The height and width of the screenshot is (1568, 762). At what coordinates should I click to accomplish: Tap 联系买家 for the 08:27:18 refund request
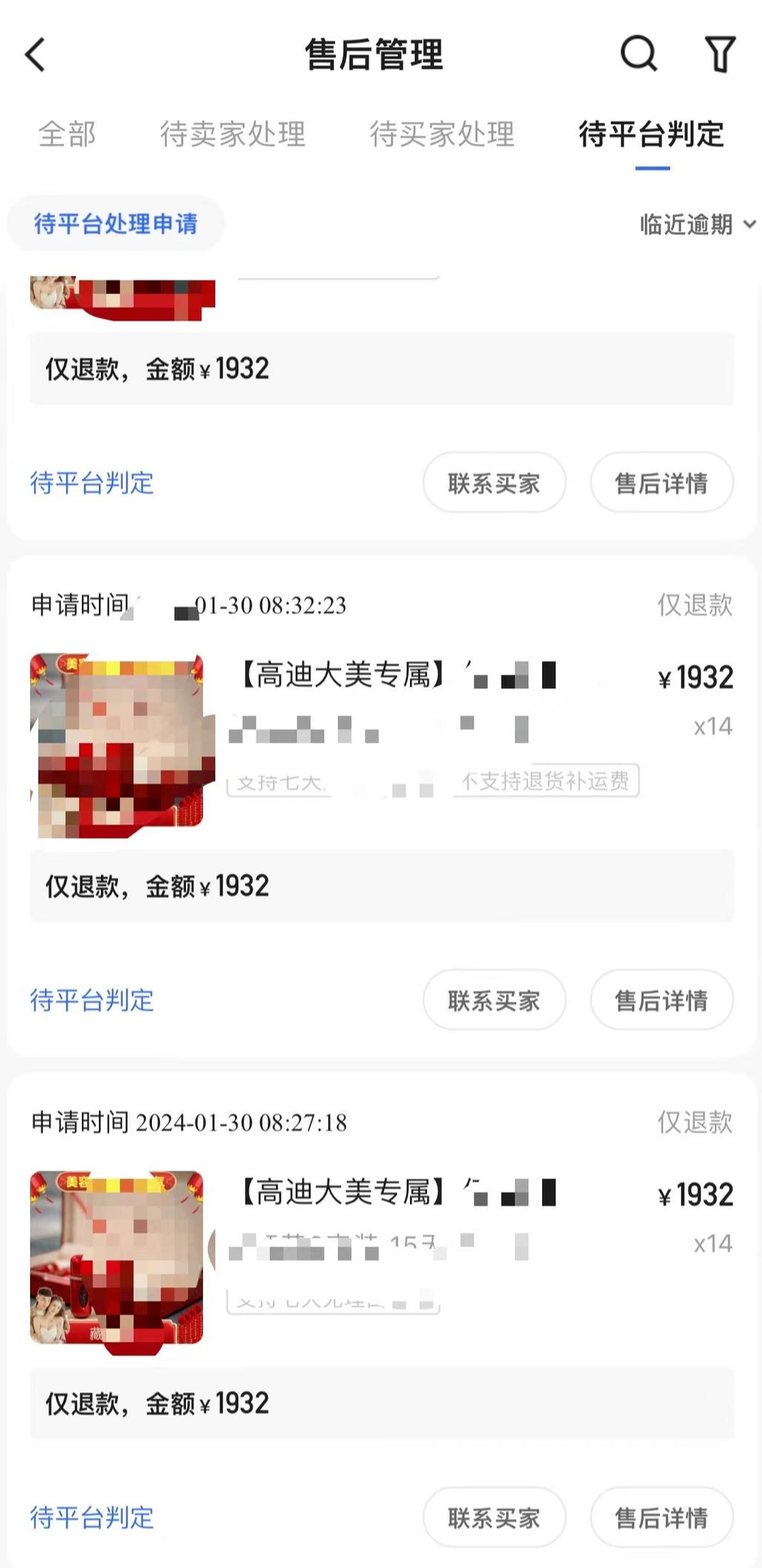pyautogui.click(x=494, y=1518)
